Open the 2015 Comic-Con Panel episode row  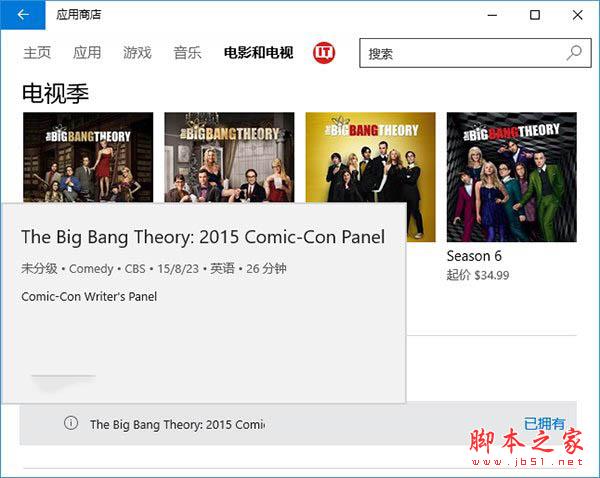176,424
